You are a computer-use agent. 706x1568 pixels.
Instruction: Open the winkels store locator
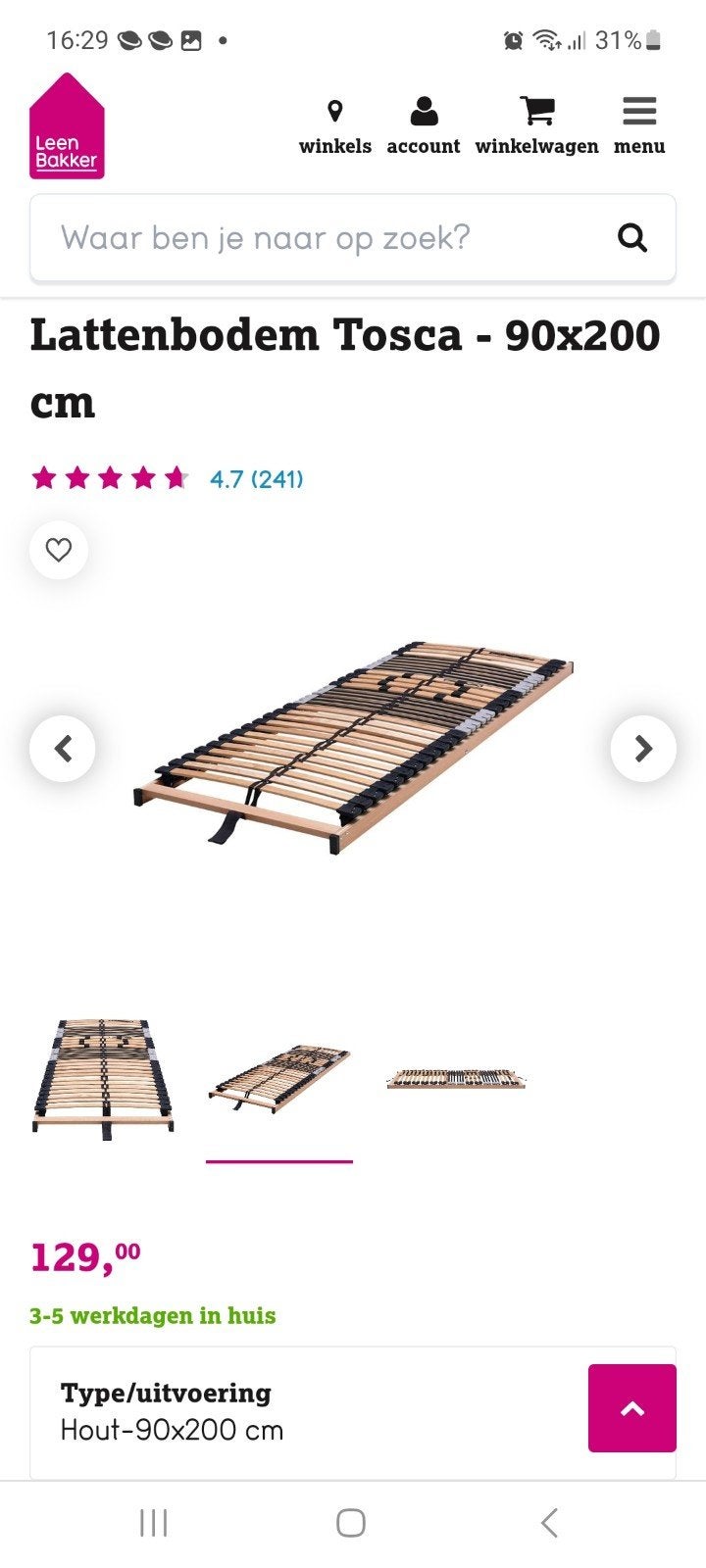point(335,127)
